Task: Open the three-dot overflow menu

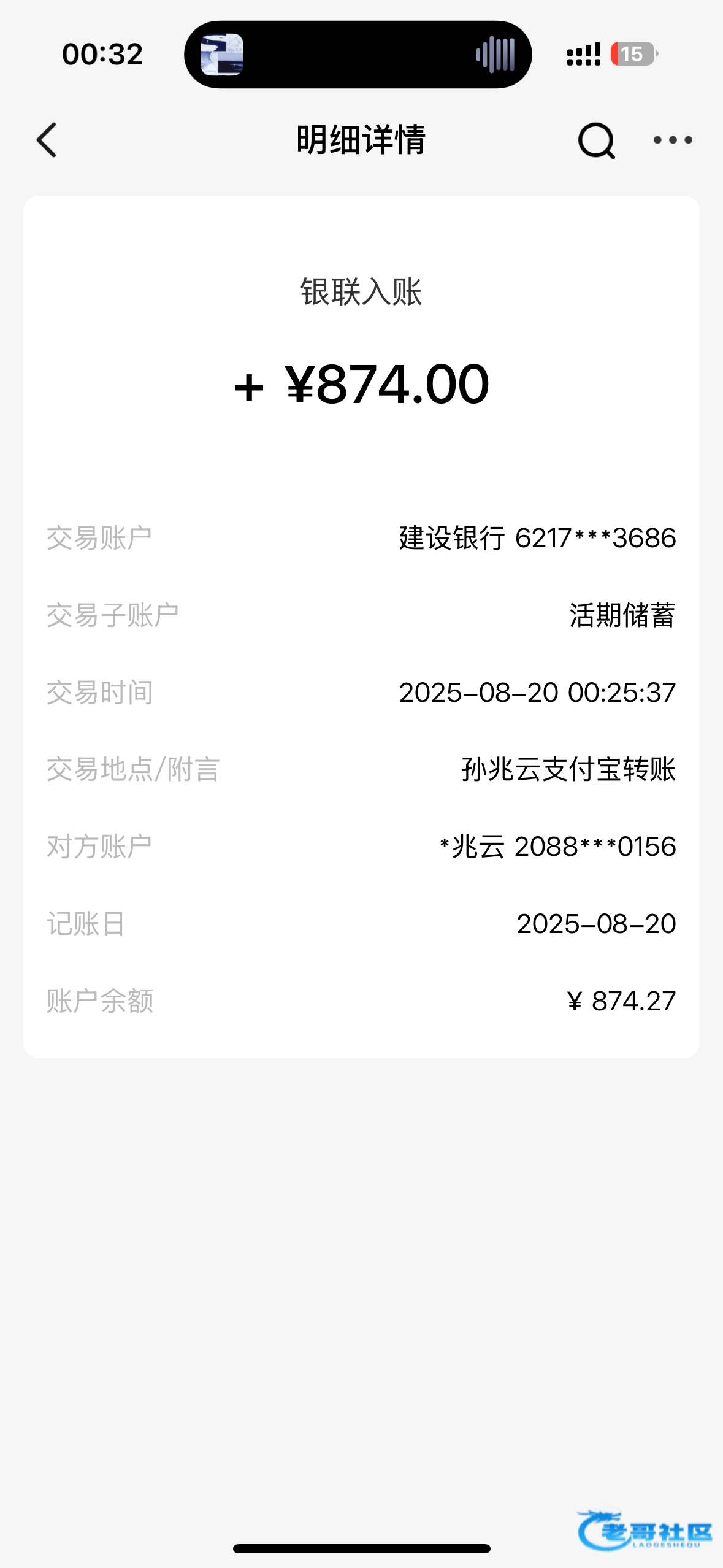Action: pos(673,140)
